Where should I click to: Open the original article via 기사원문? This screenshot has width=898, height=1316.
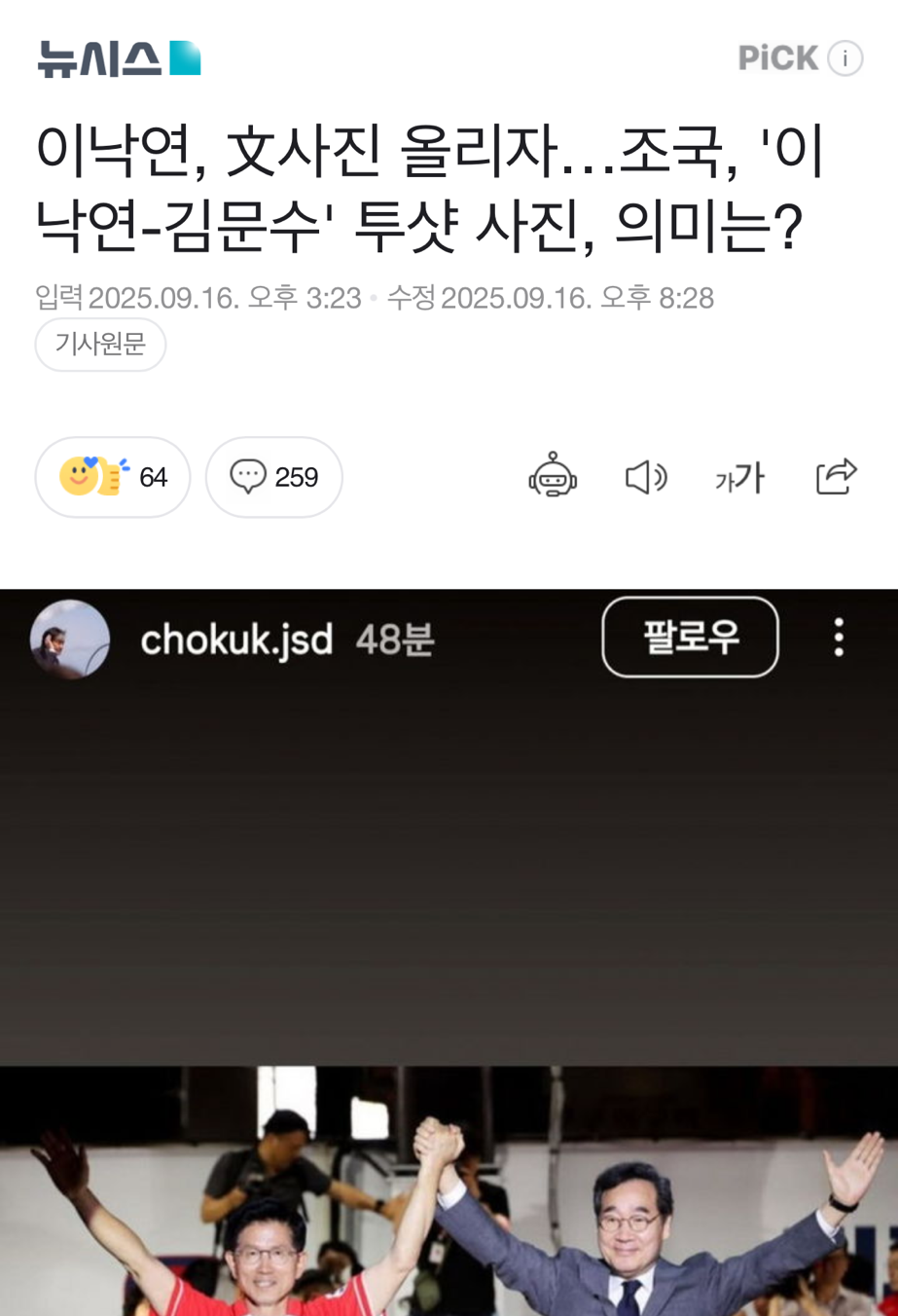(100, 346)
